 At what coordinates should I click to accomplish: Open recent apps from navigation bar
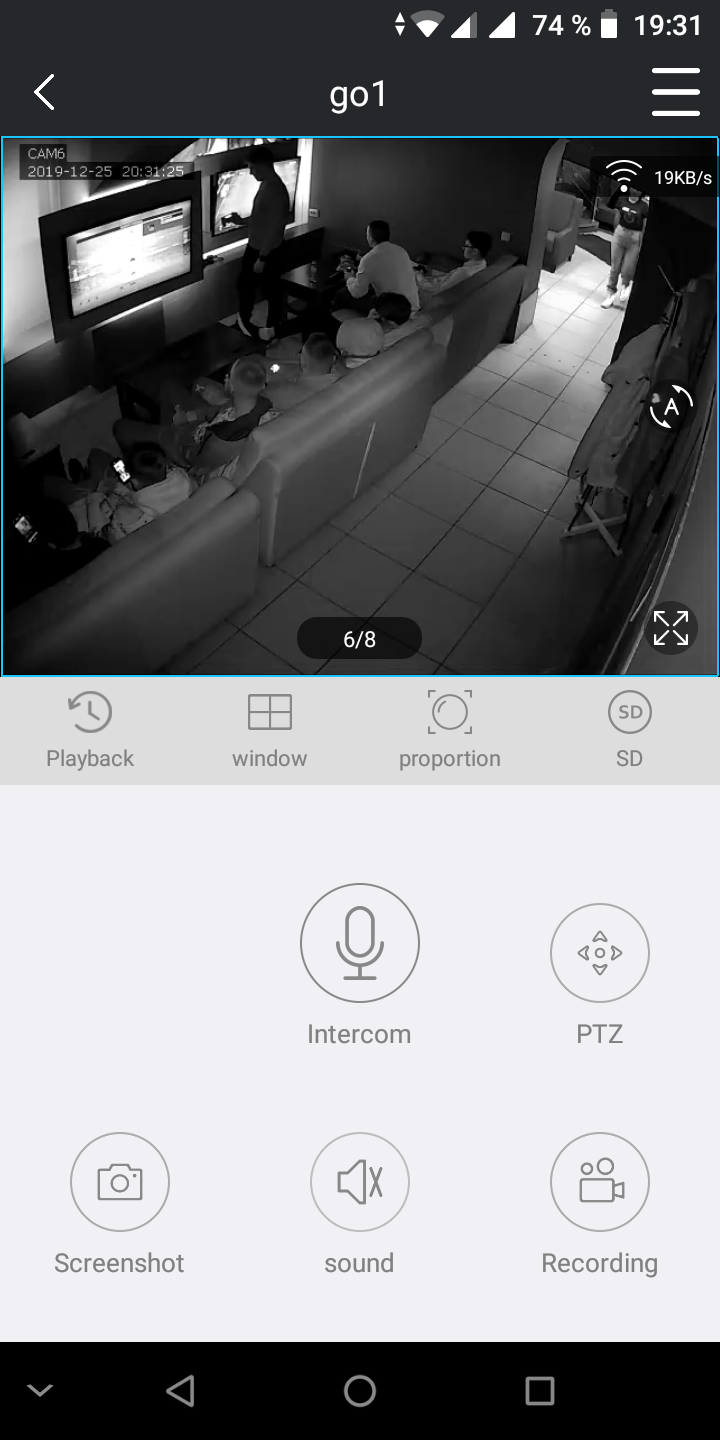540,1391
